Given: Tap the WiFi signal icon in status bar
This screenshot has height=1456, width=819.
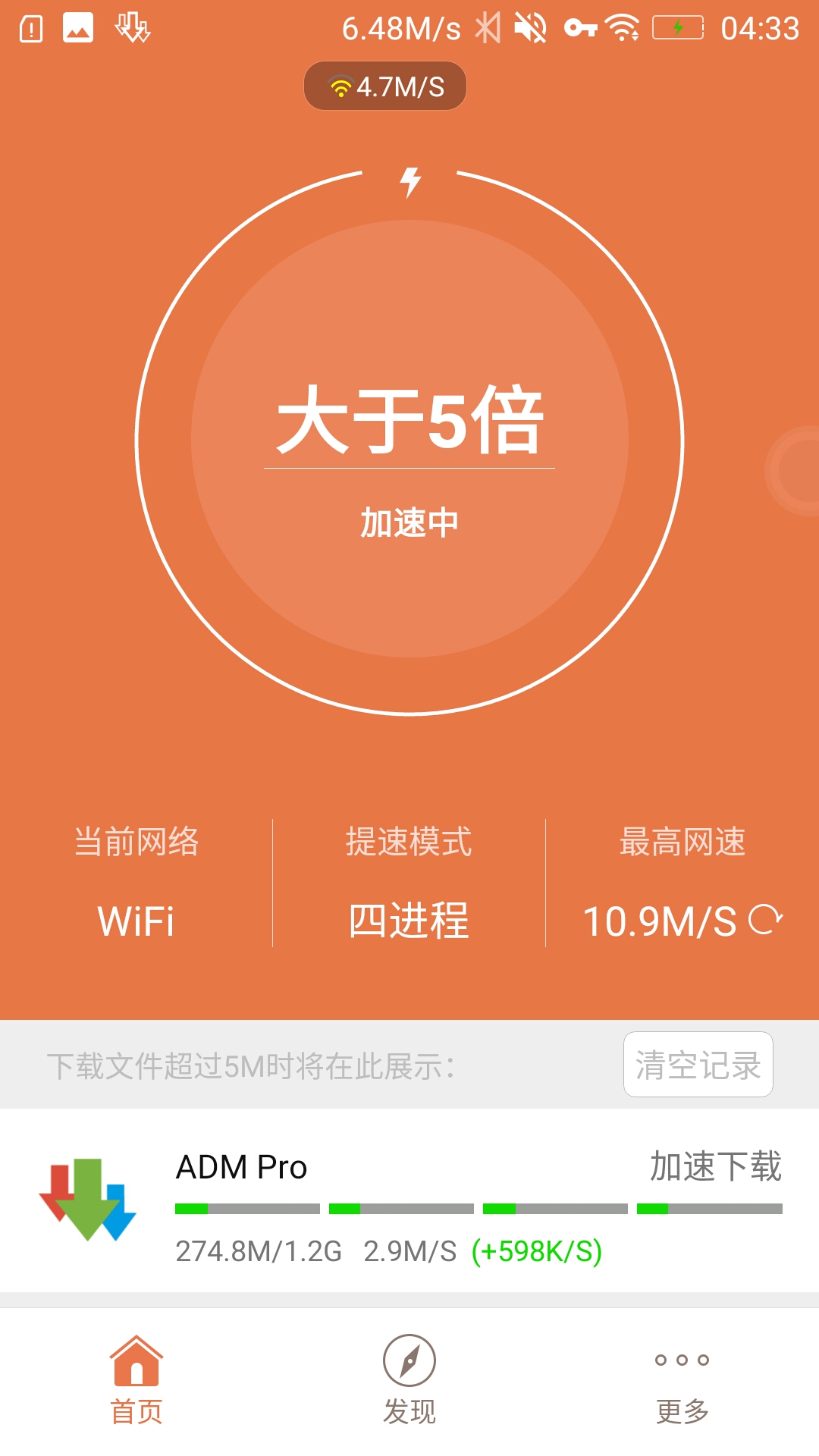Looking at the screenshot, I should [623, 27].
